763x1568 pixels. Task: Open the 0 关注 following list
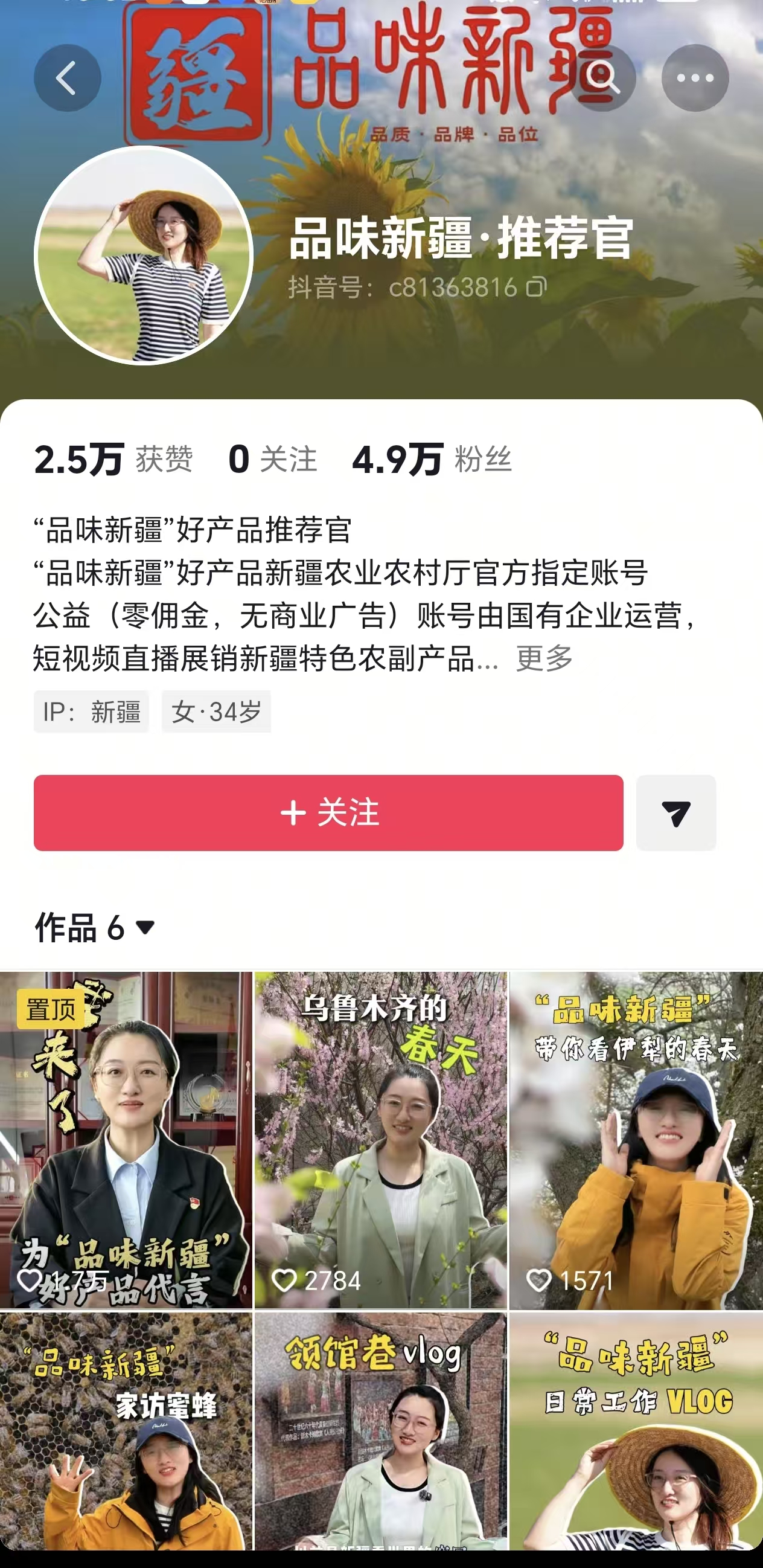tap(273, 459)
